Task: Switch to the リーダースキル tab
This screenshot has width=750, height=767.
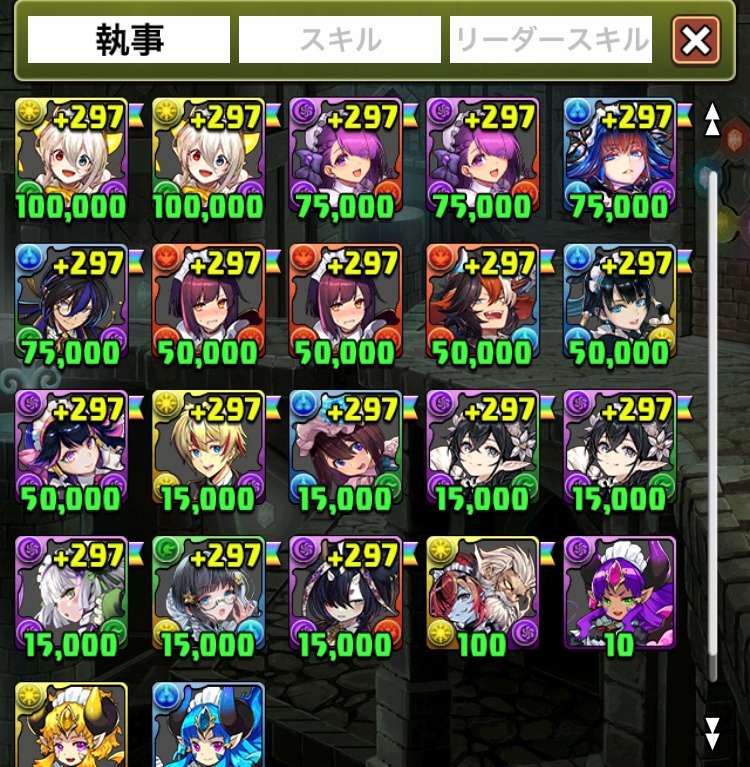Action: 551,40
